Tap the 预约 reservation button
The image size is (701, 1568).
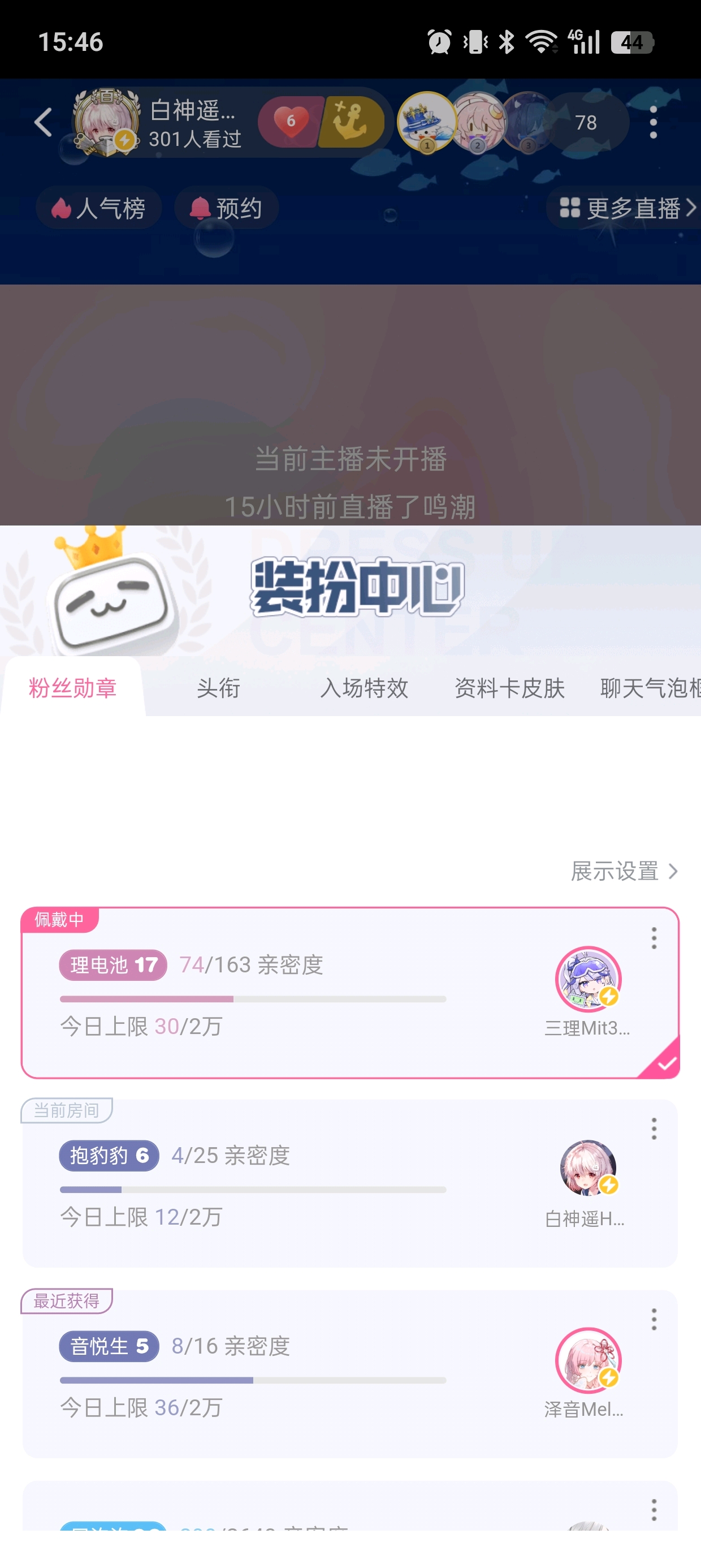coord(226,208)
